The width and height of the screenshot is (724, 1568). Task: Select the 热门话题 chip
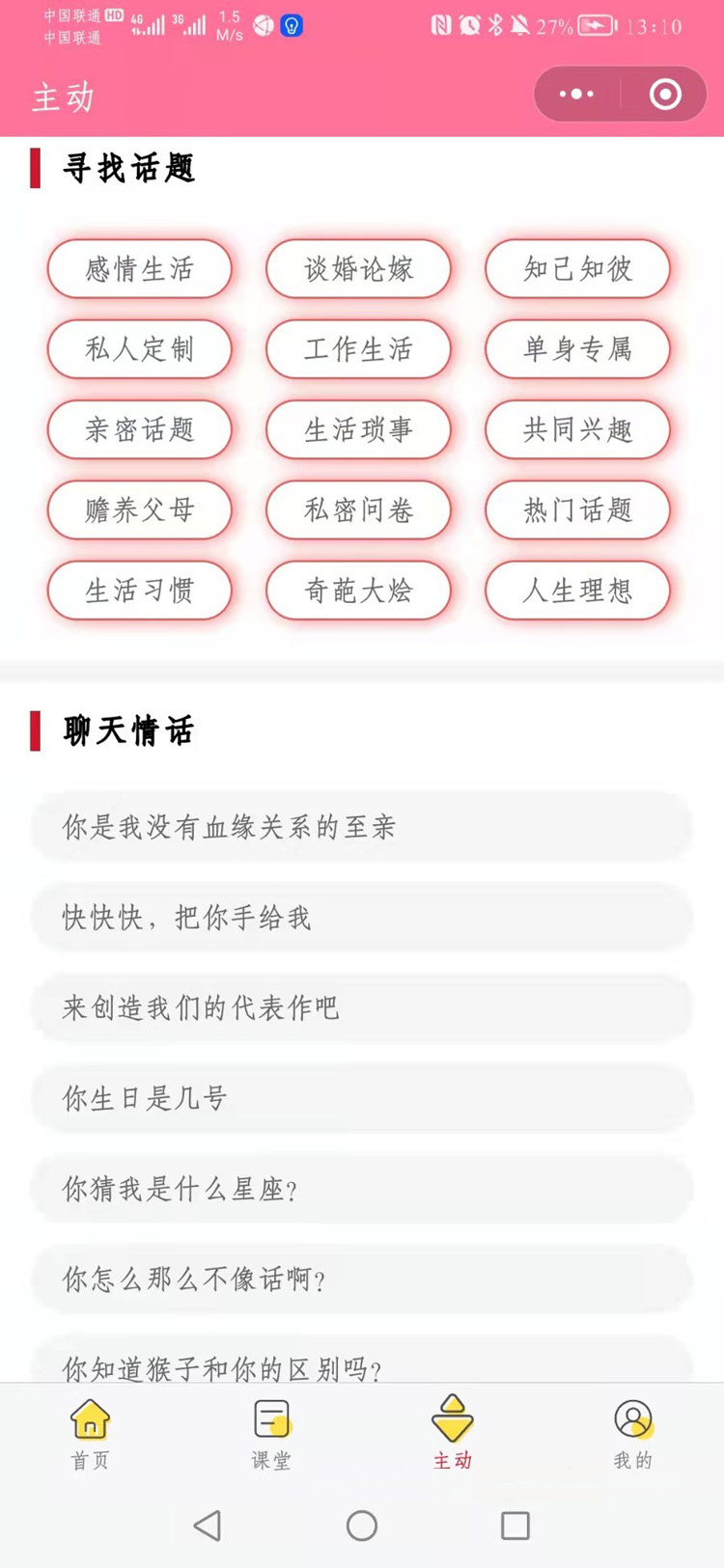tap(577, 509)
